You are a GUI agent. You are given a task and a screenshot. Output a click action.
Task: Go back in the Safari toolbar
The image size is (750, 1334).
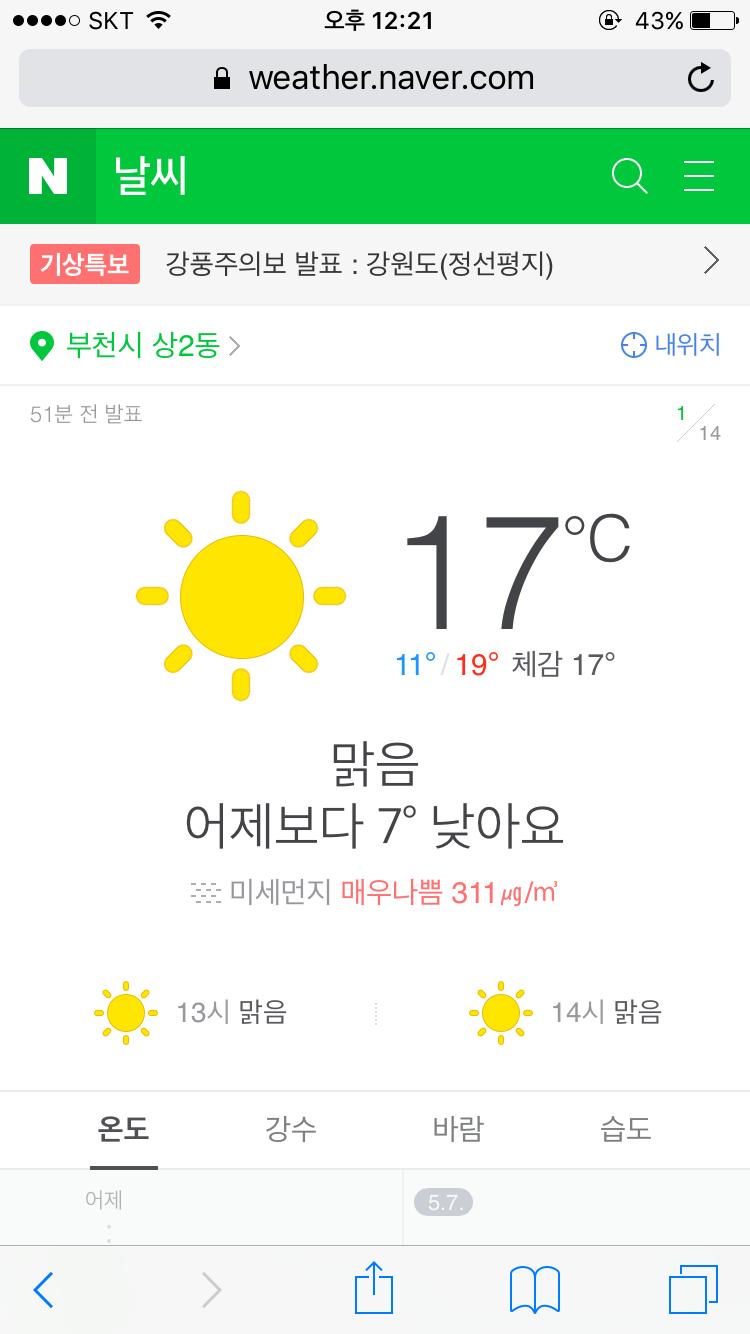tap(43, 1290)
